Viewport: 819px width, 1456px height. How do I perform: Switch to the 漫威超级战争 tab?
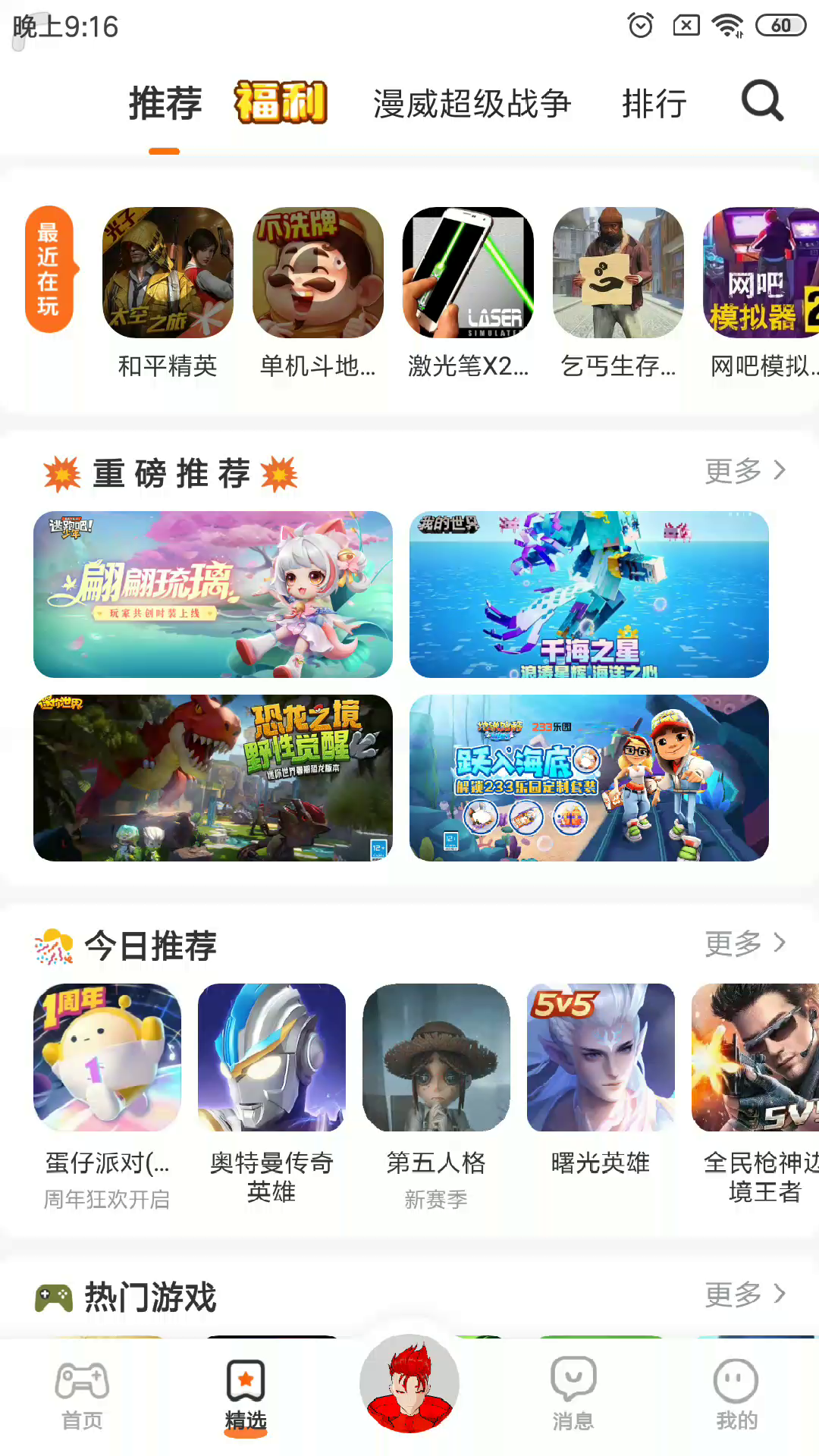click(x=471, y=104)
